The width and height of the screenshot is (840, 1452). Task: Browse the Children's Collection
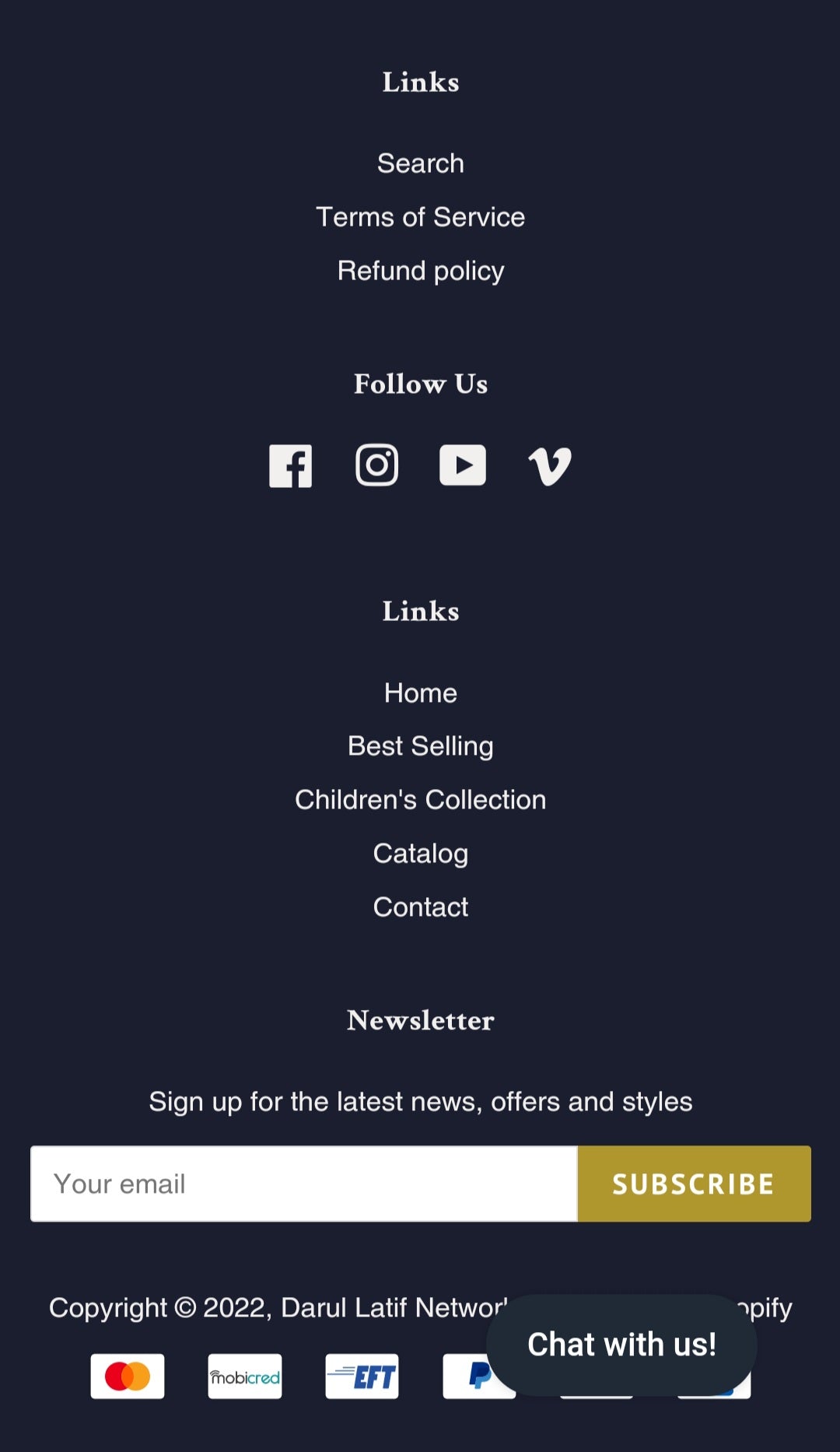coord(420,800)
